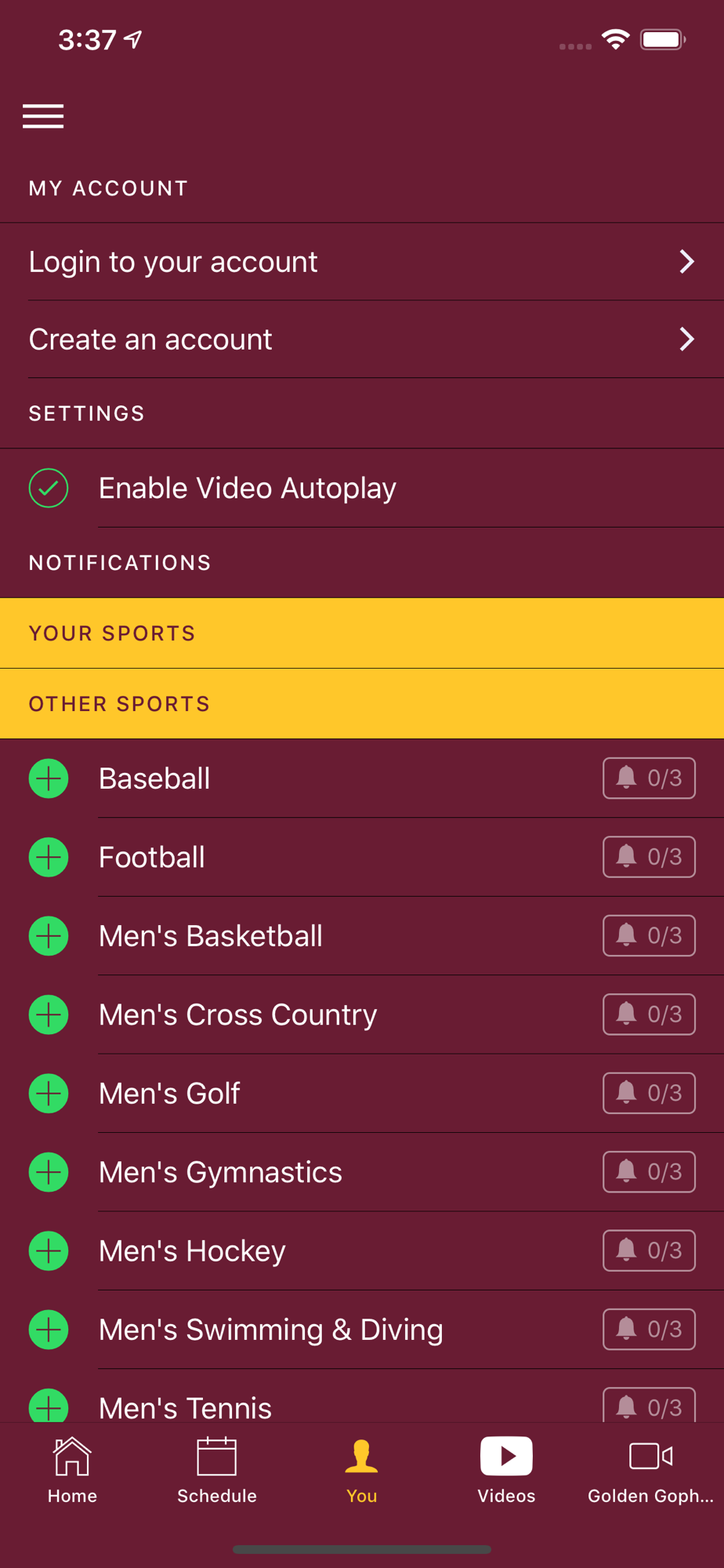Toggle Enable Video Autoplay checkmark
Viewport: 724px width, 1568px height.
click(49, 488)
